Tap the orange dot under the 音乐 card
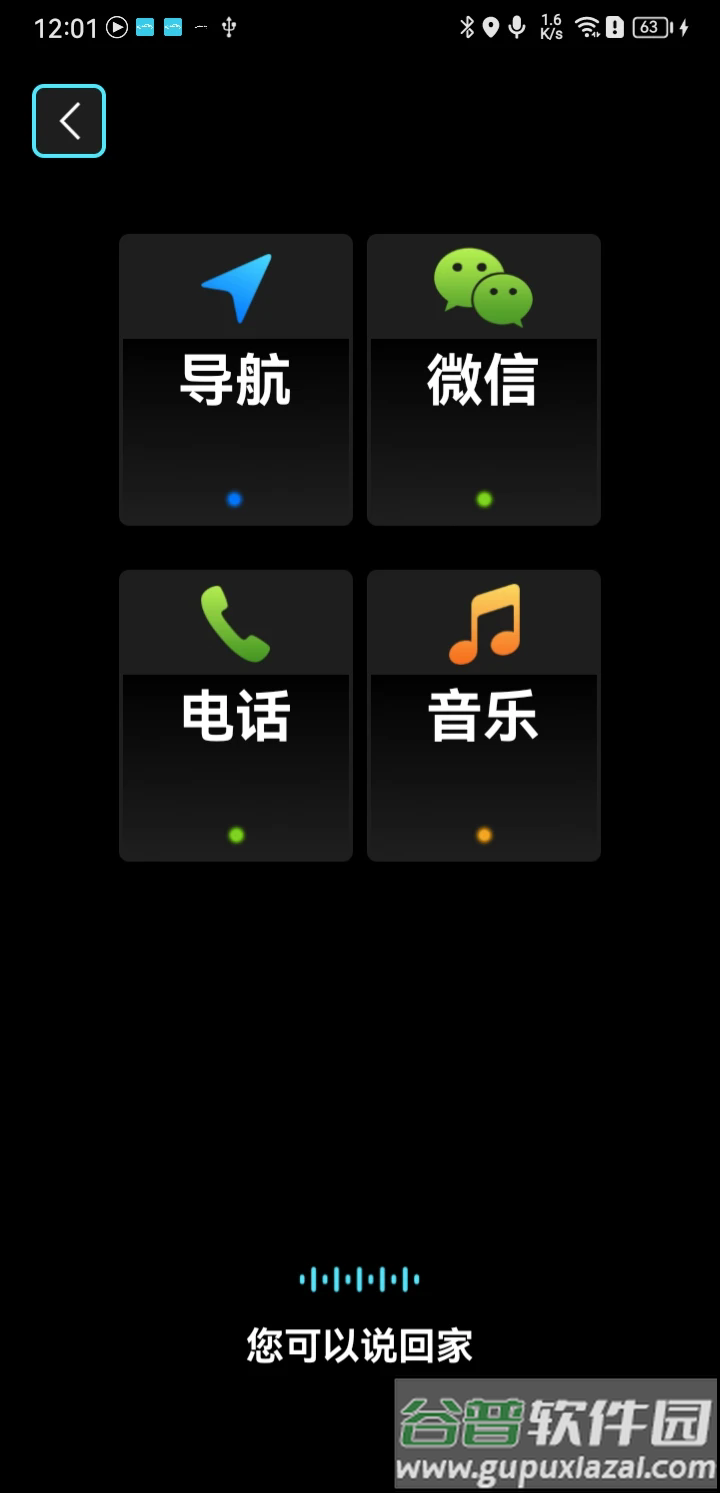The image size is (720, 1493). pos(483,834)
